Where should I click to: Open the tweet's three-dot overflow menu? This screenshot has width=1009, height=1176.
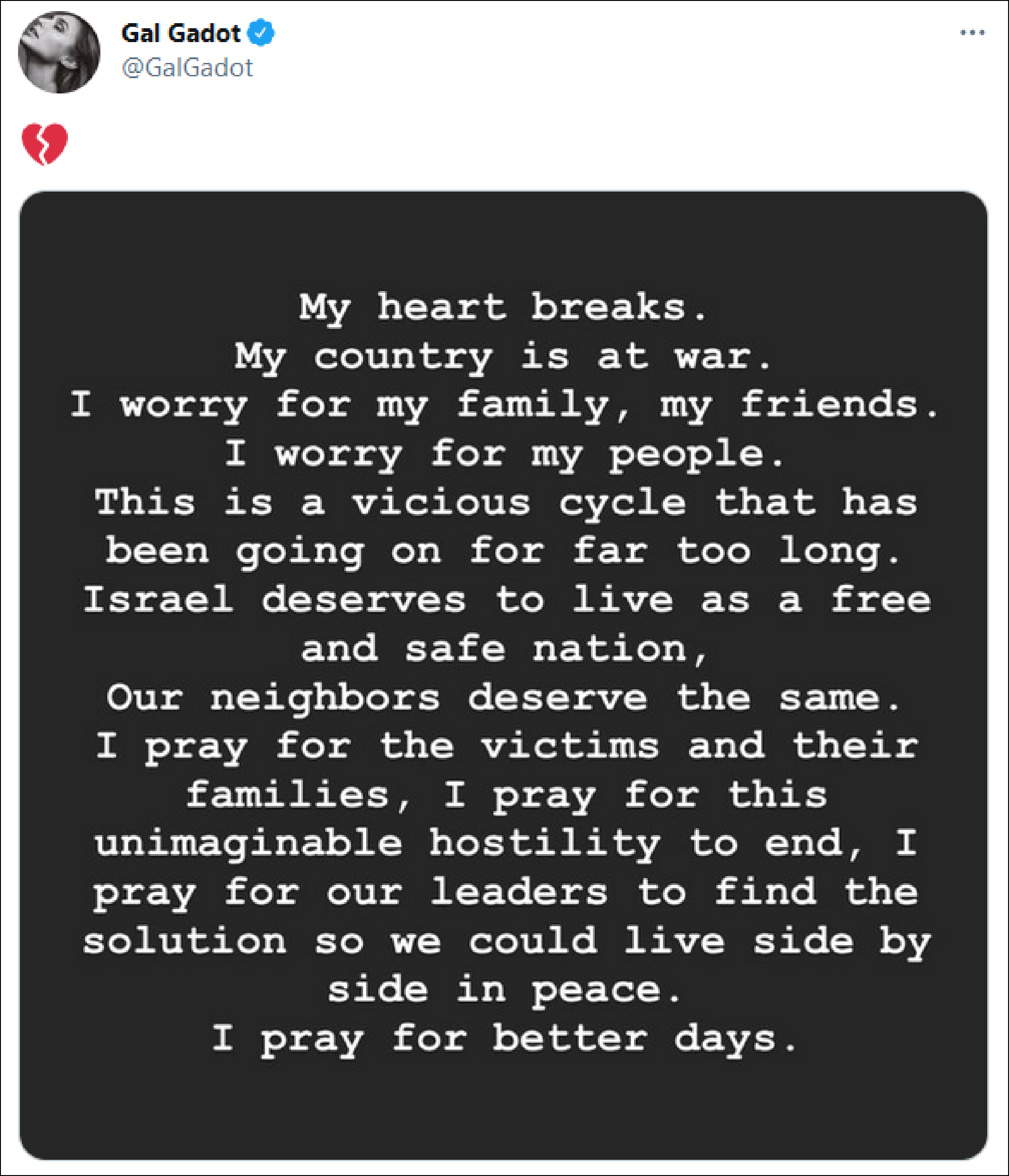click(972, 33)
